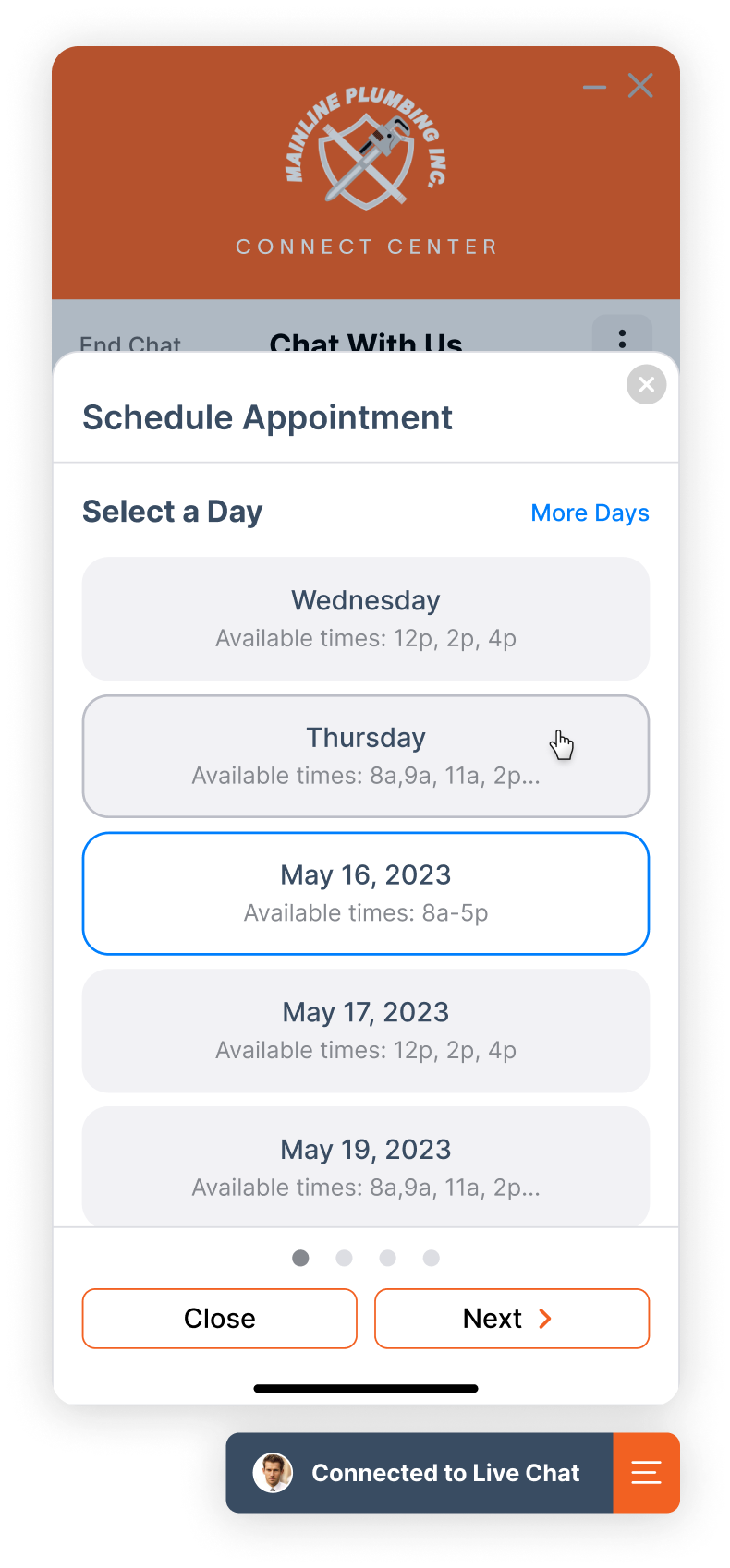The width and height of the screenshot is (730, 1568).
Task: Open the orange hamburger menu
Action: point(646,1473)
